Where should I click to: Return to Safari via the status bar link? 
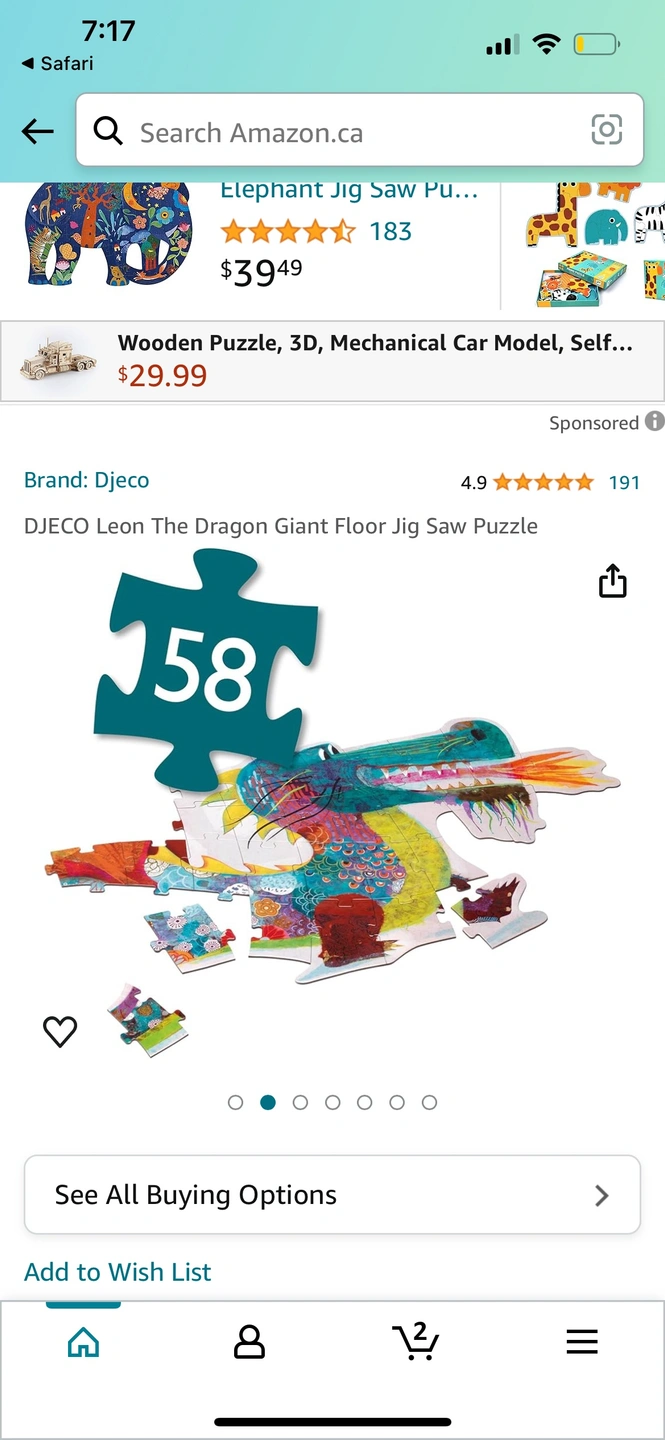[x=57, y=63]
